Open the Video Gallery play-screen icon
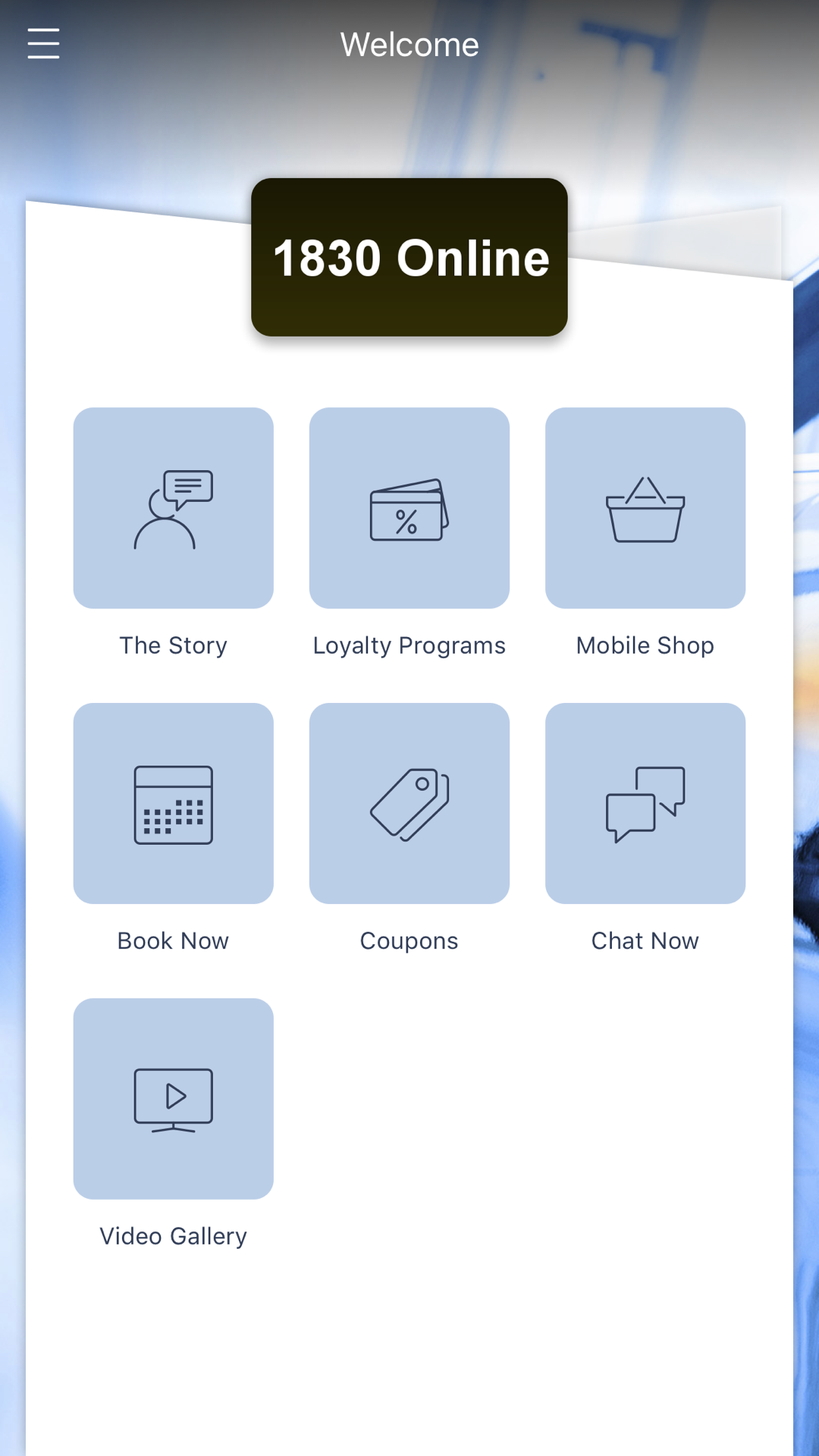 [173, 1098]
